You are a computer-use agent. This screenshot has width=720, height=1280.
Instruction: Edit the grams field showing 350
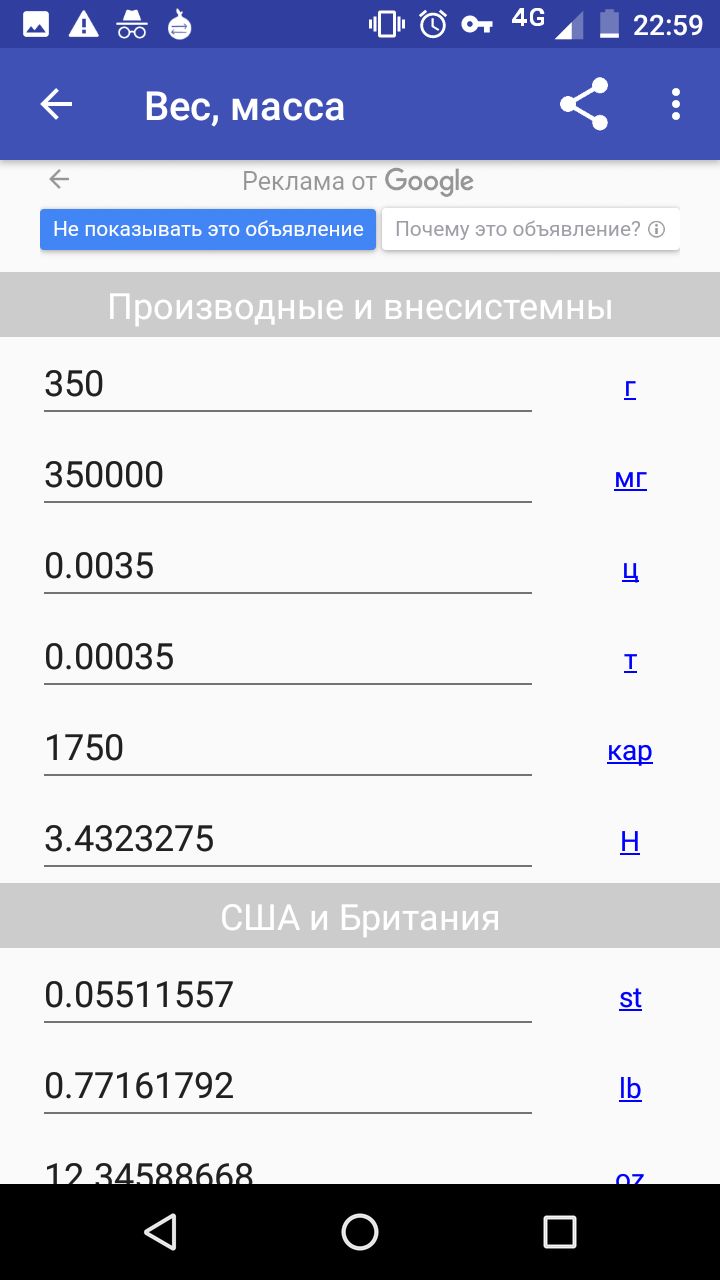(x=287, y=384)
